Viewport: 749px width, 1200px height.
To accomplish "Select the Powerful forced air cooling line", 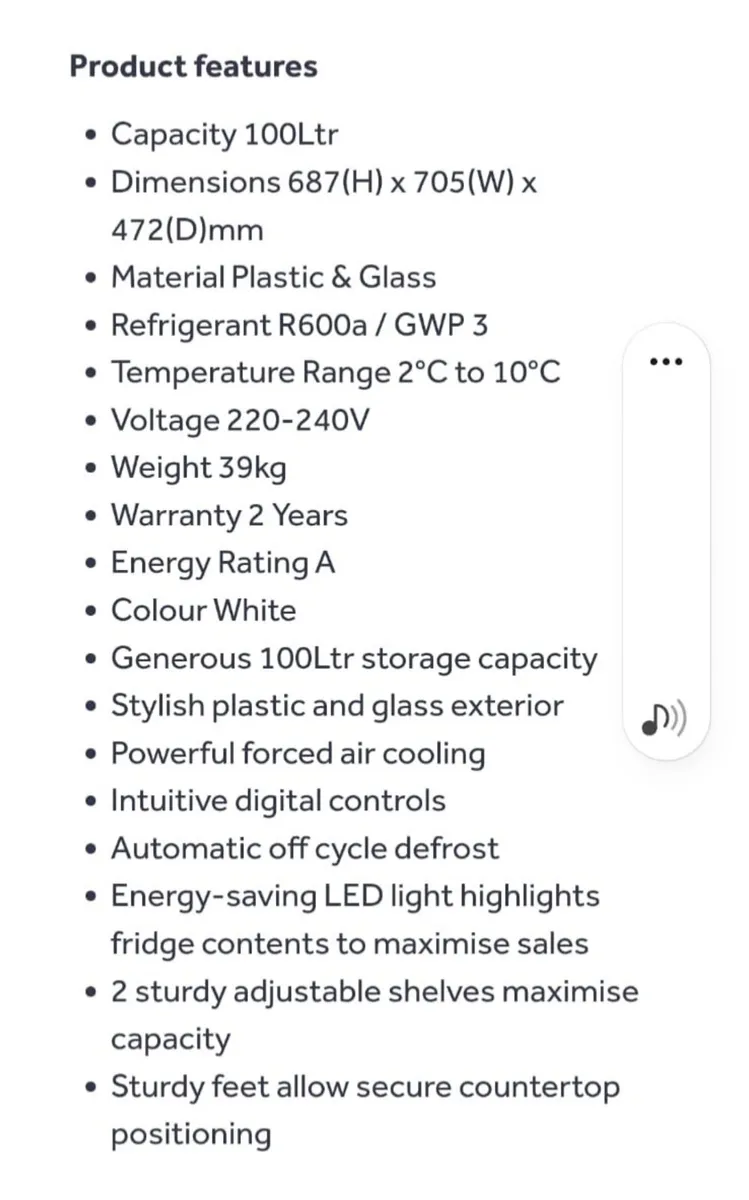I will click(299, 753).
